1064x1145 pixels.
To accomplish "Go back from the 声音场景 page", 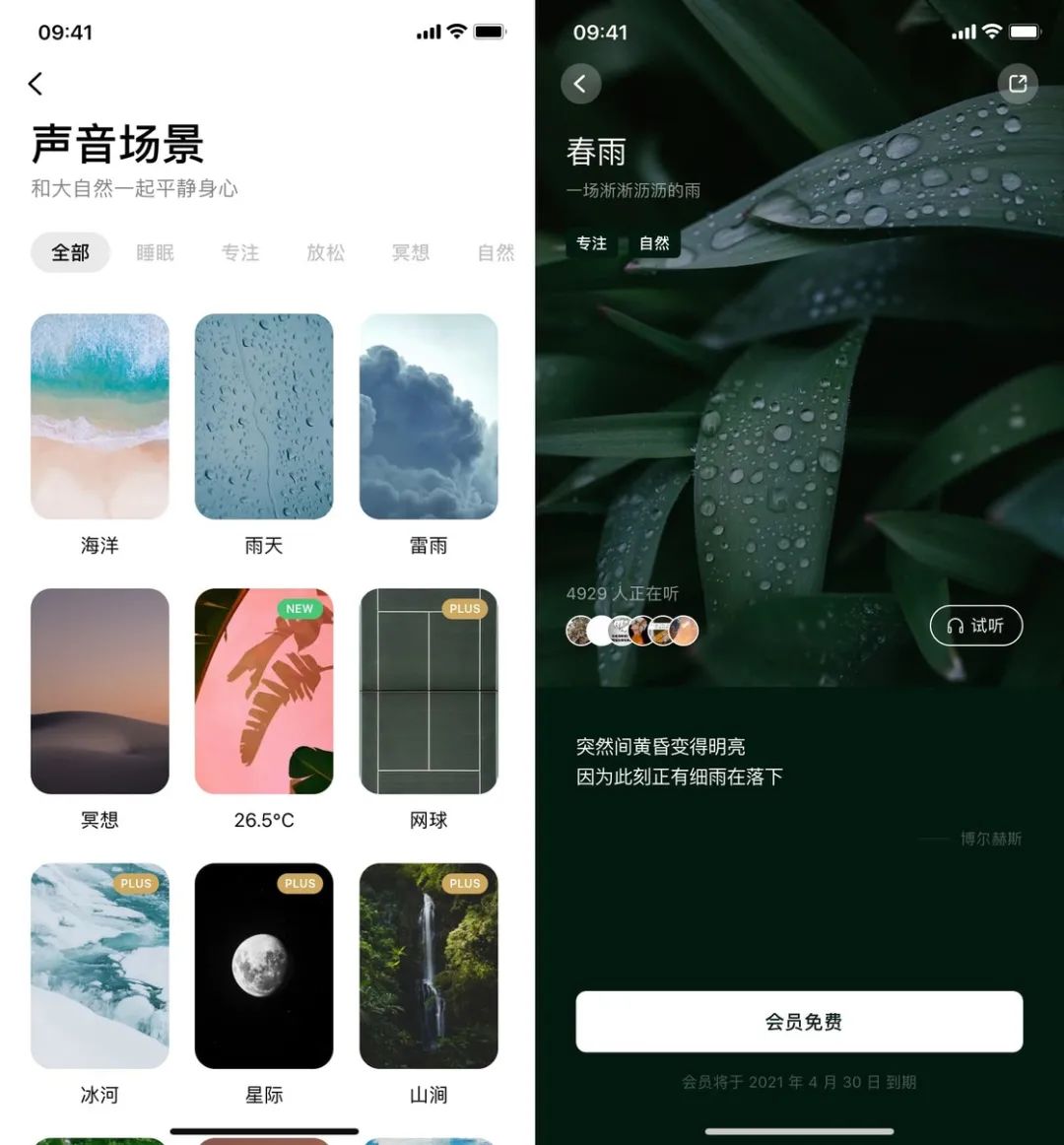I will [36, 84].
